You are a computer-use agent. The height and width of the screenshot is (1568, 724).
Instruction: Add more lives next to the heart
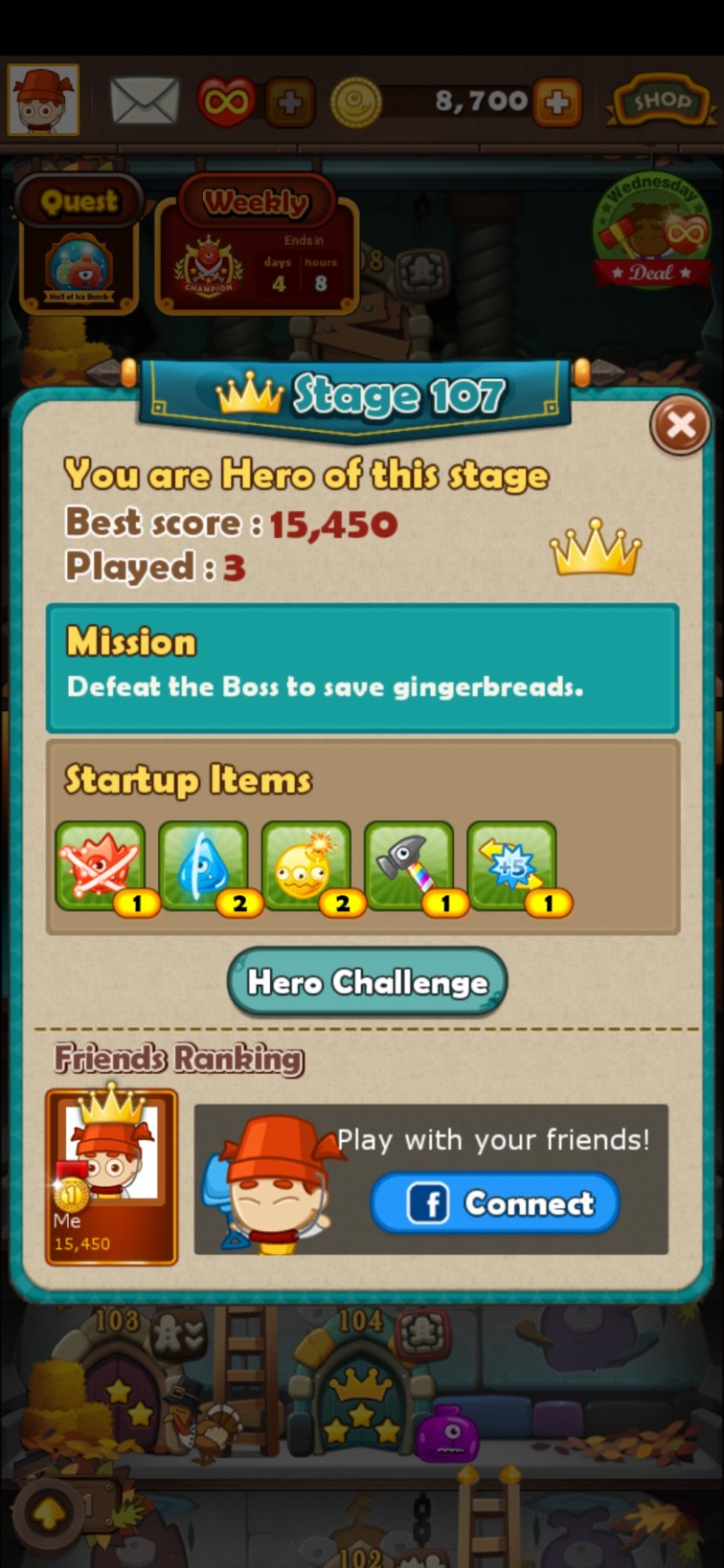[289, 101]
